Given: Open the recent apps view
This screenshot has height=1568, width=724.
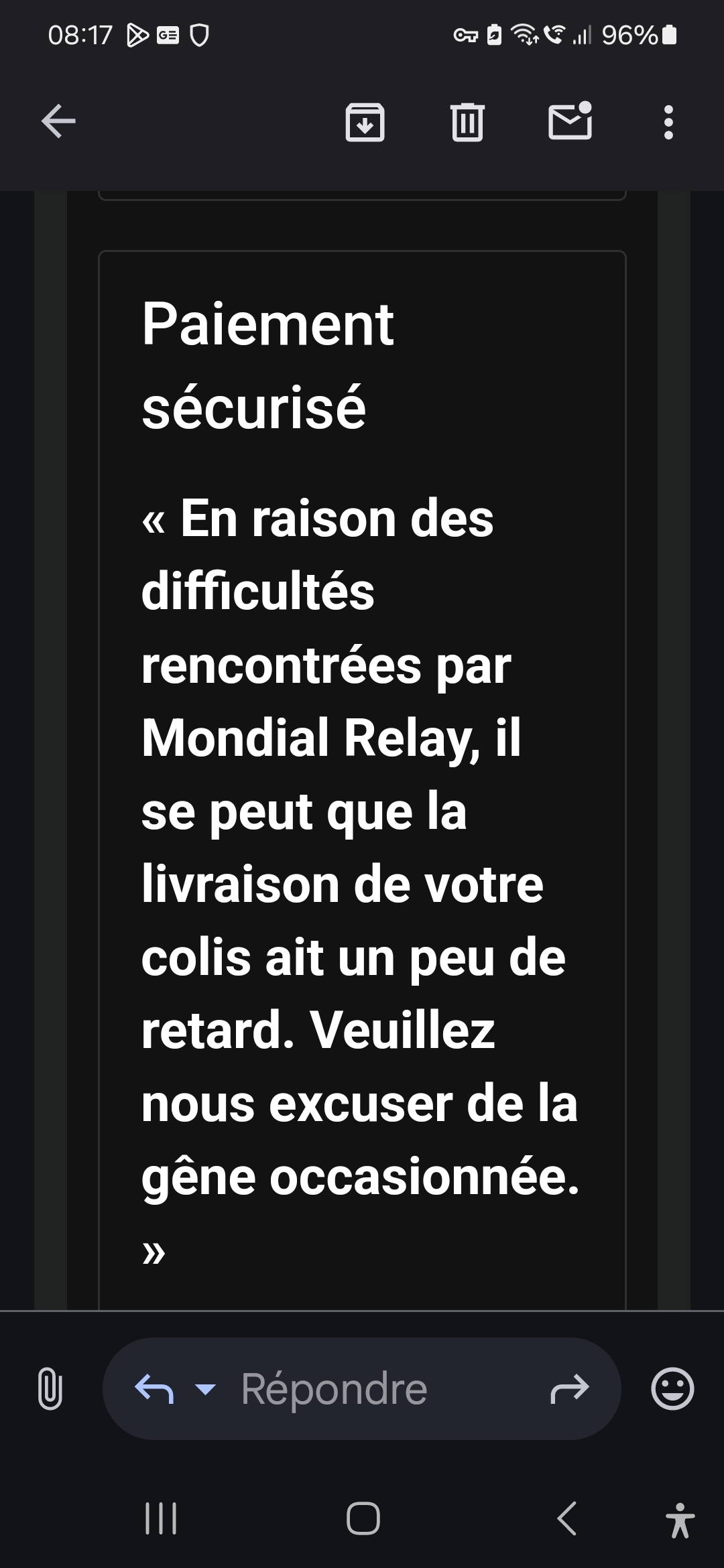Looking at the screenshot, I should pos(161,1518).
